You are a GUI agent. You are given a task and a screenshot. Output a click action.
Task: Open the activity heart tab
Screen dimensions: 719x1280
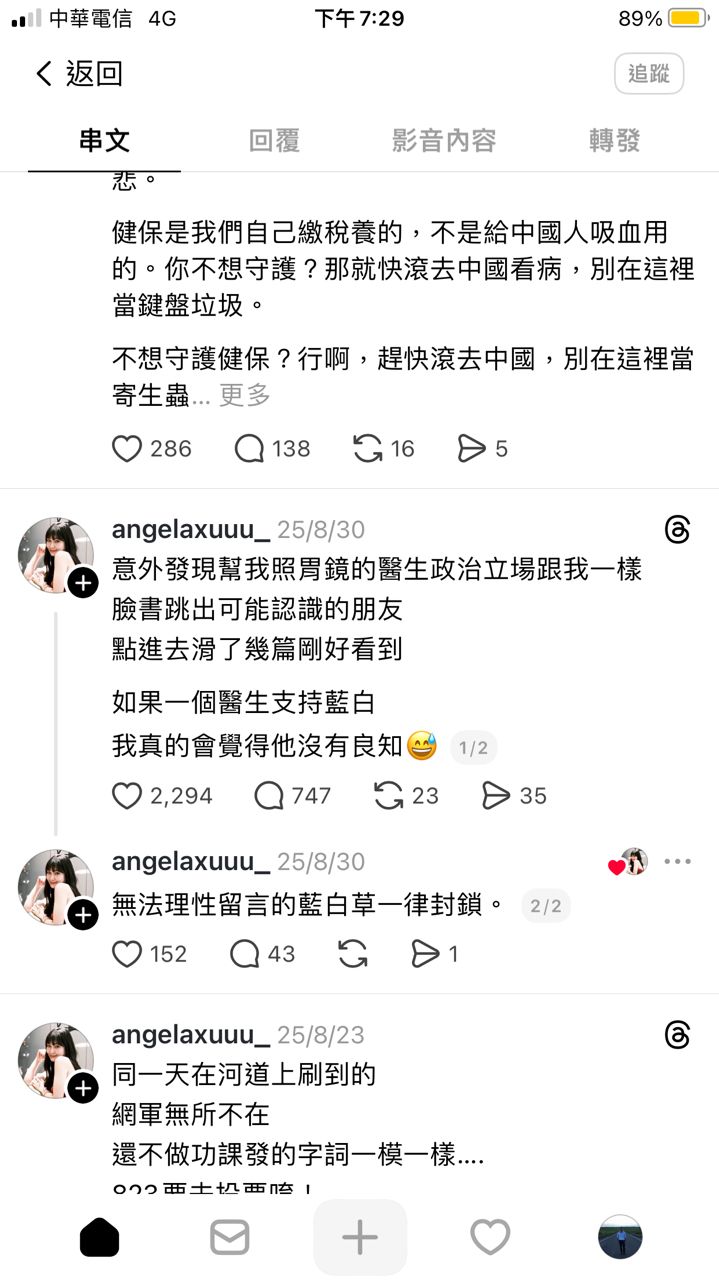click(x=490, y=1239)
